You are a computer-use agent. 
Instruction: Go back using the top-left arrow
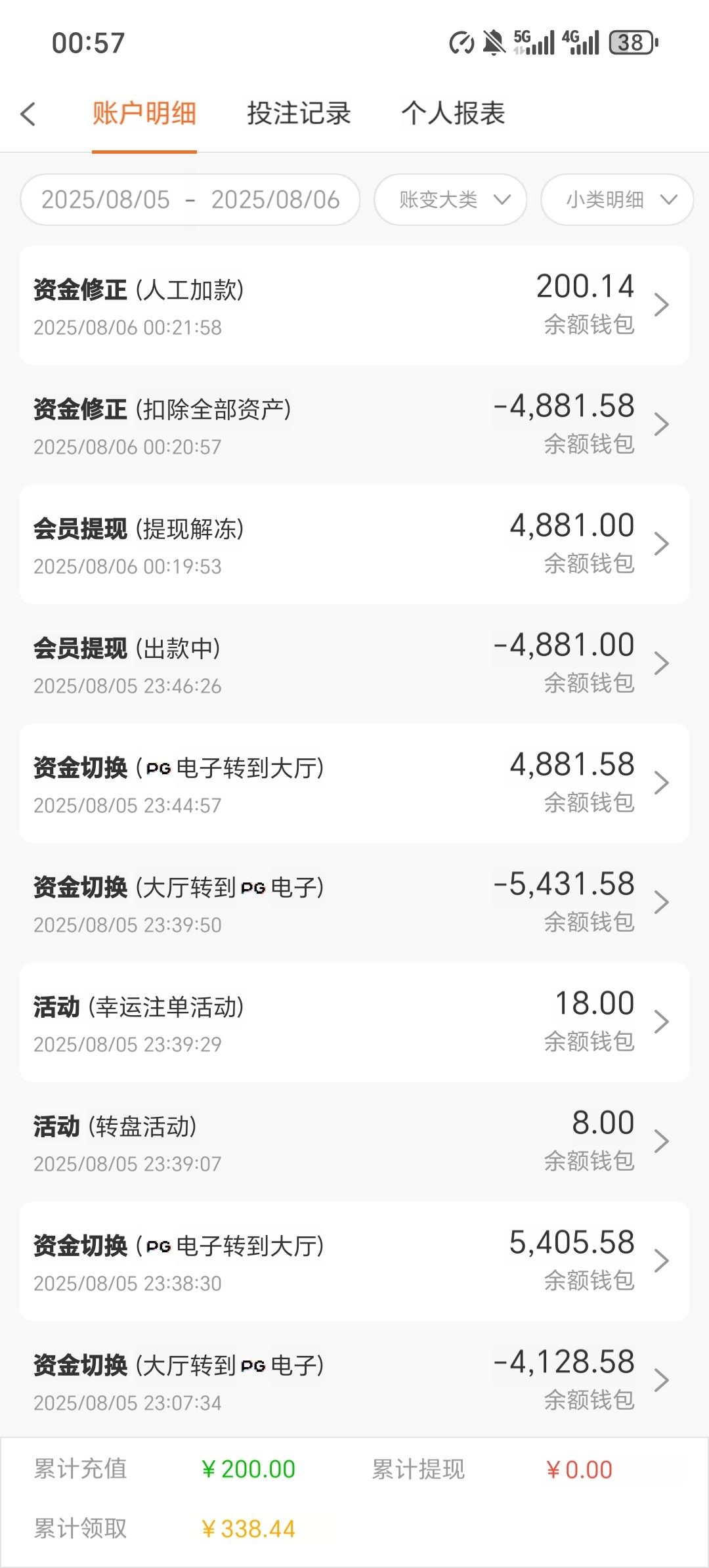[28, 114]
